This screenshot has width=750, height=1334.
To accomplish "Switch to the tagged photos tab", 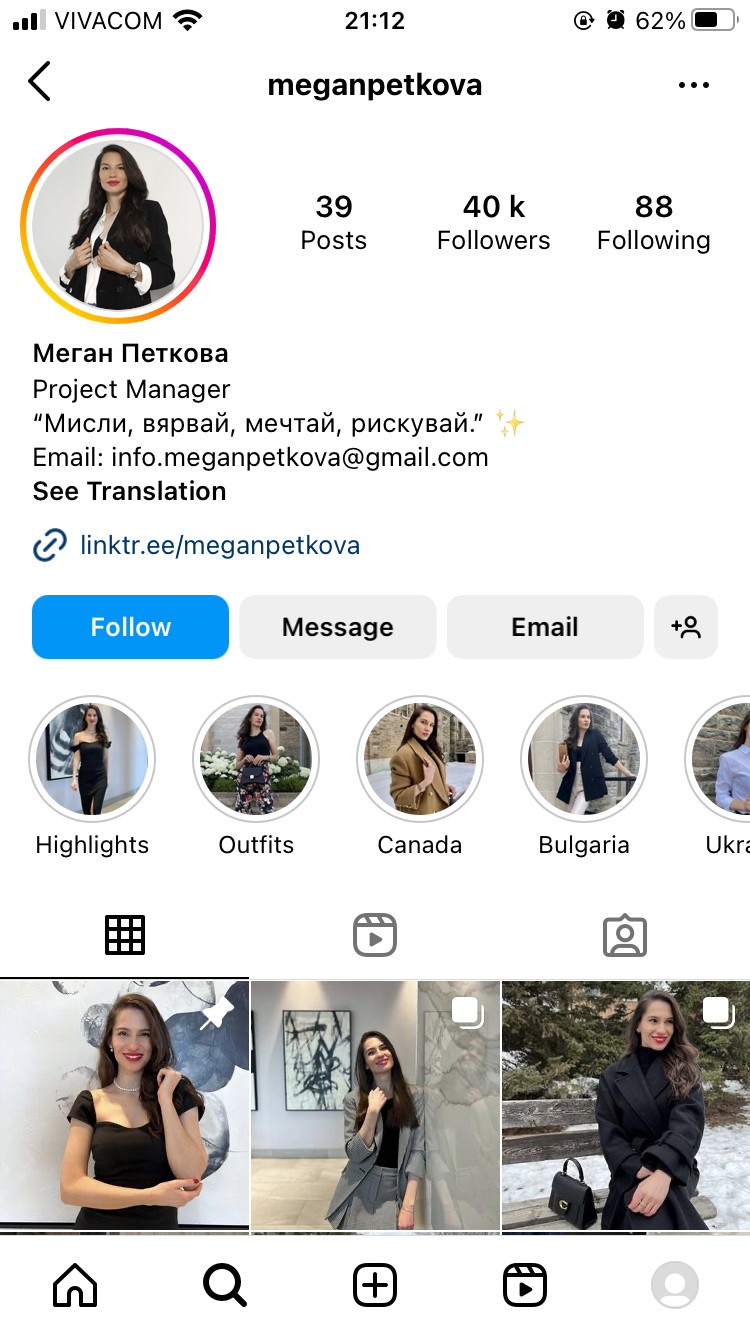I will [x=625, y=936].
